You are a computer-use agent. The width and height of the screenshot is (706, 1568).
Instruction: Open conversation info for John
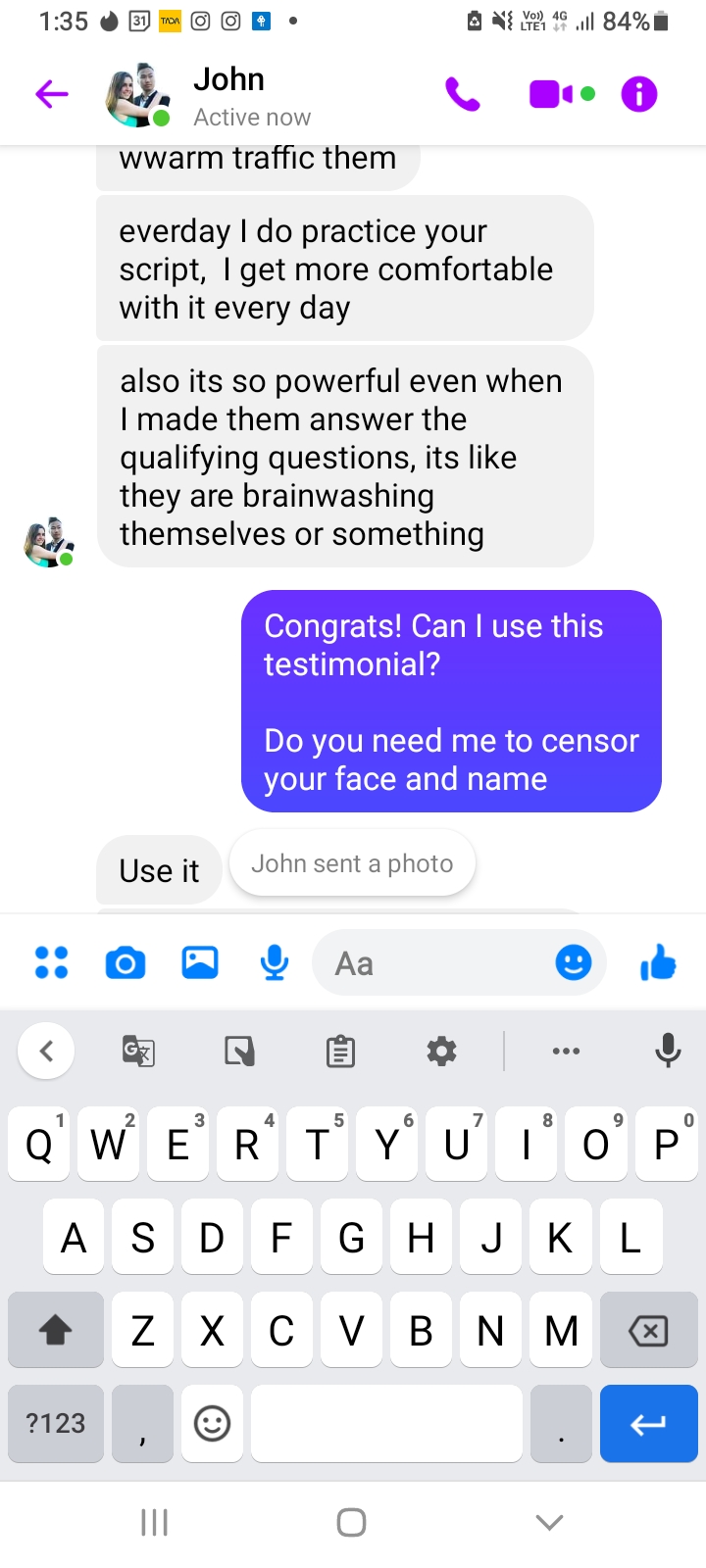[x=639, y=94]
